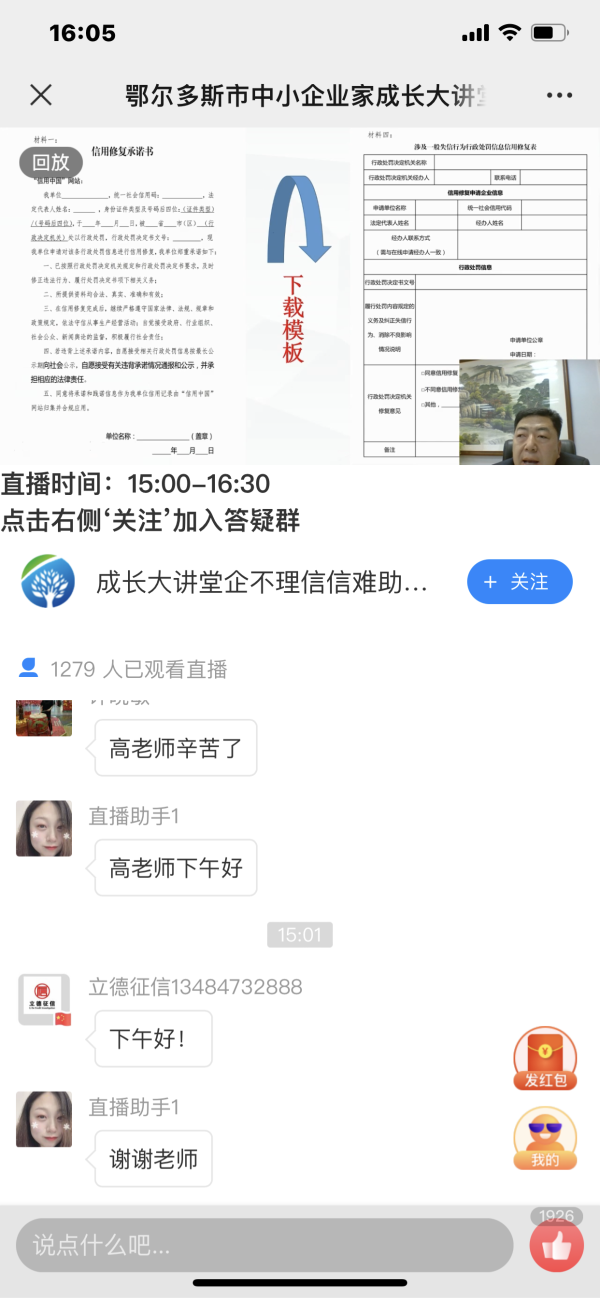Open the three-dot overflow menu
The width and height of the screenshot is (600, 1298).
559,95
